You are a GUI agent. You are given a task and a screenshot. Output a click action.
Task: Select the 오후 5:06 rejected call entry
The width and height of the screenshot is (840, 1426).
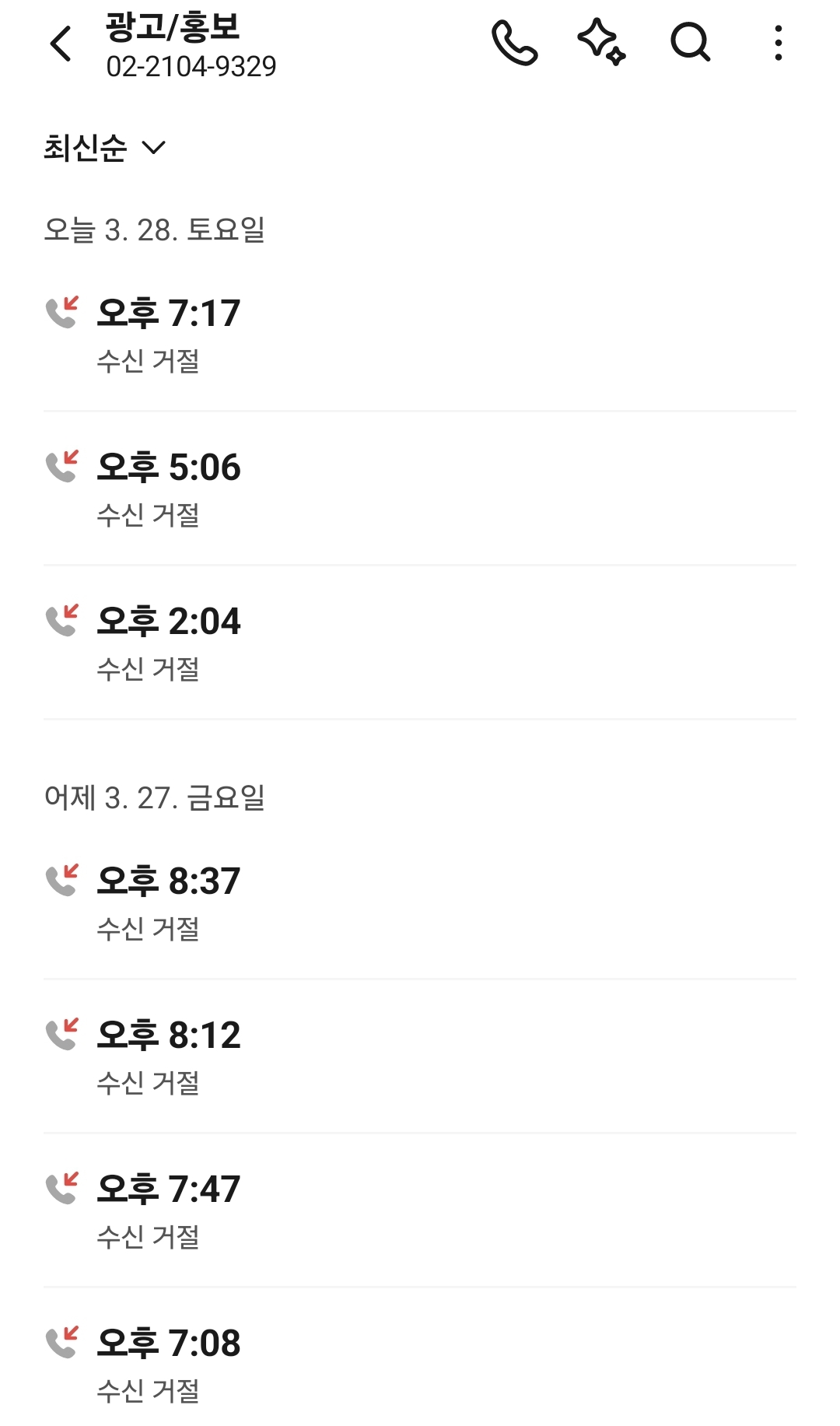click(420, 489)
